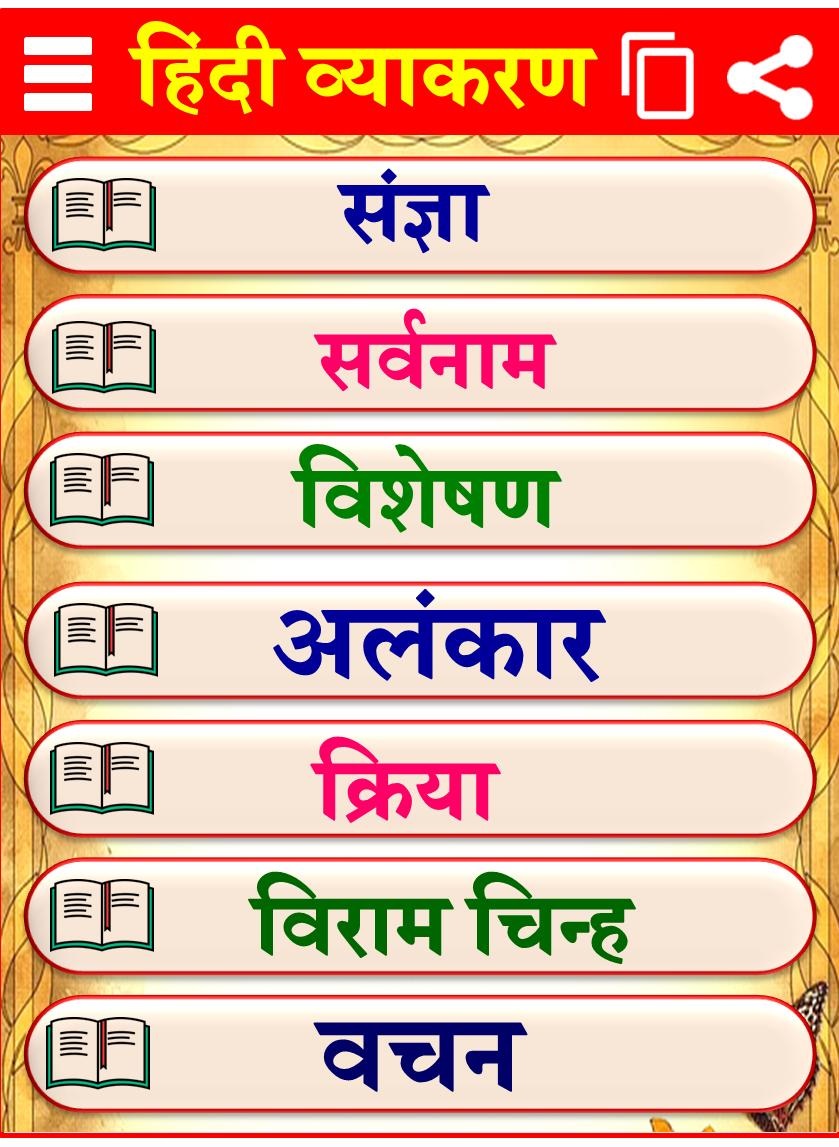The image size is (839, 1147).
Task: Open the hamburger drawer menu
Action: coord(57,74)
